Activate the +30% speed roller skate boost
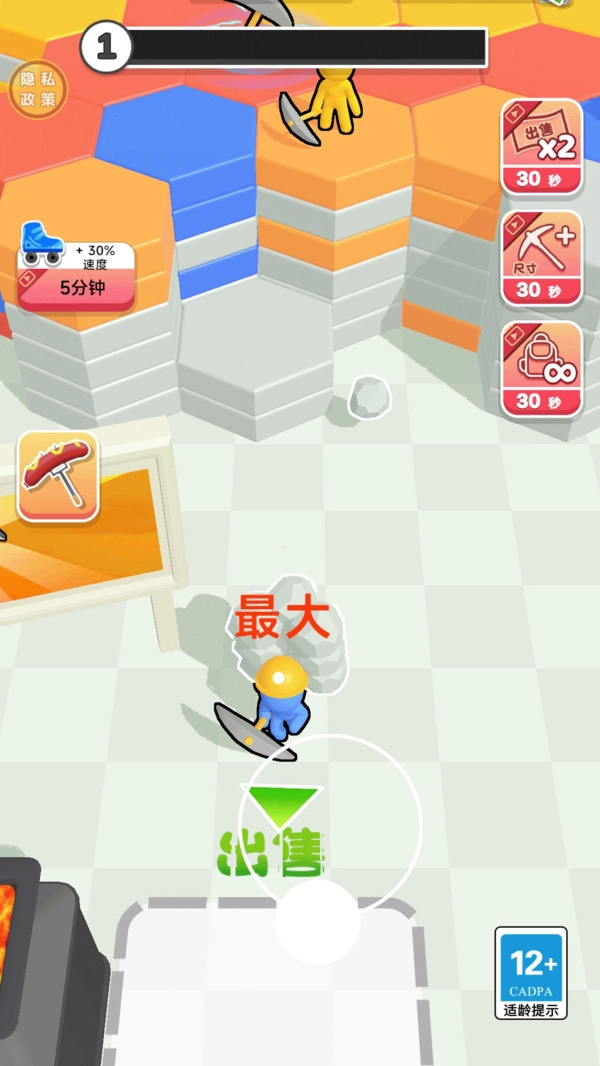 76,266
